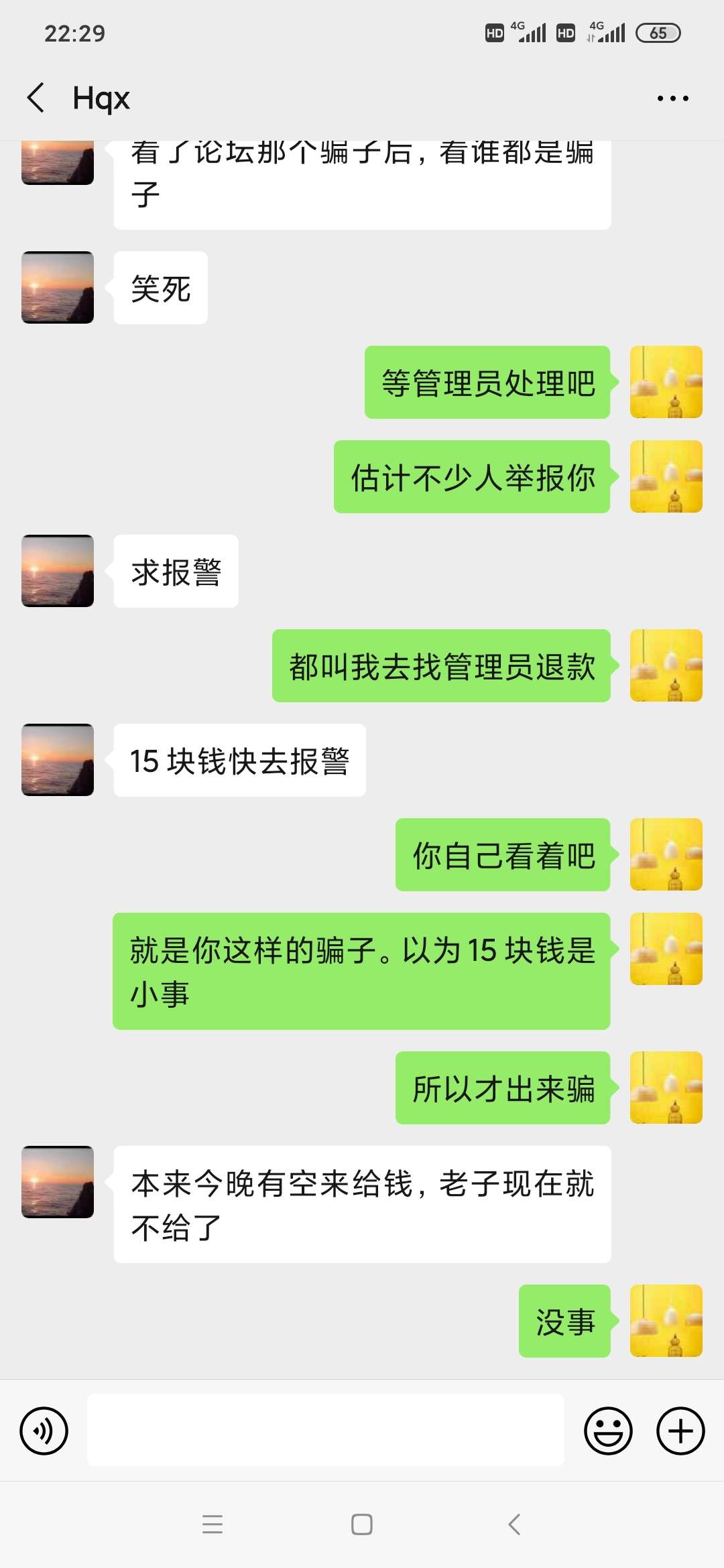
Task: Focus the message text field
Action: [x=325, y=1430]
